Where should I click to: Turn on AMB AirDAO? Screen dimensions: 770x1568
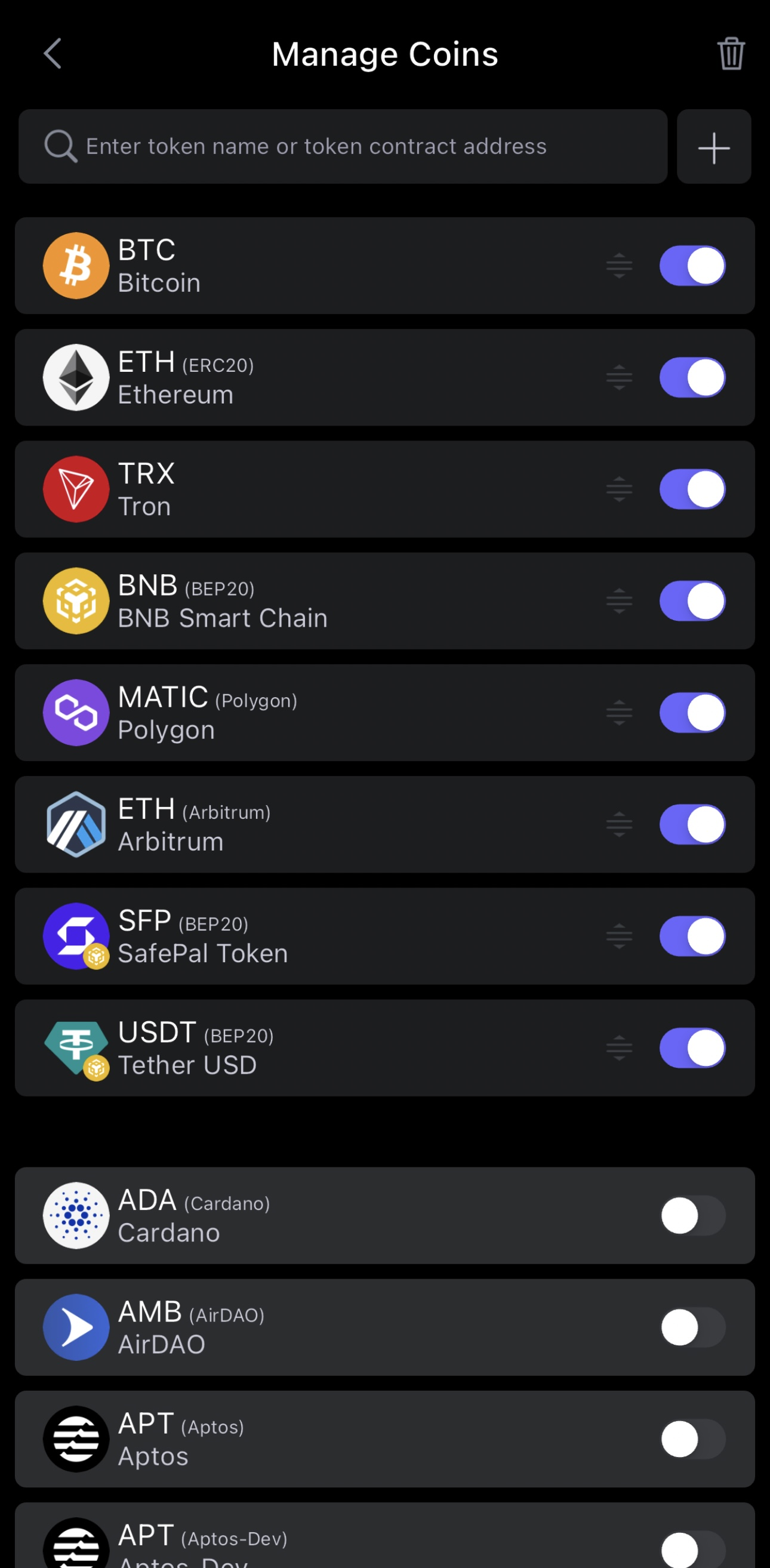coord(692,1327)
